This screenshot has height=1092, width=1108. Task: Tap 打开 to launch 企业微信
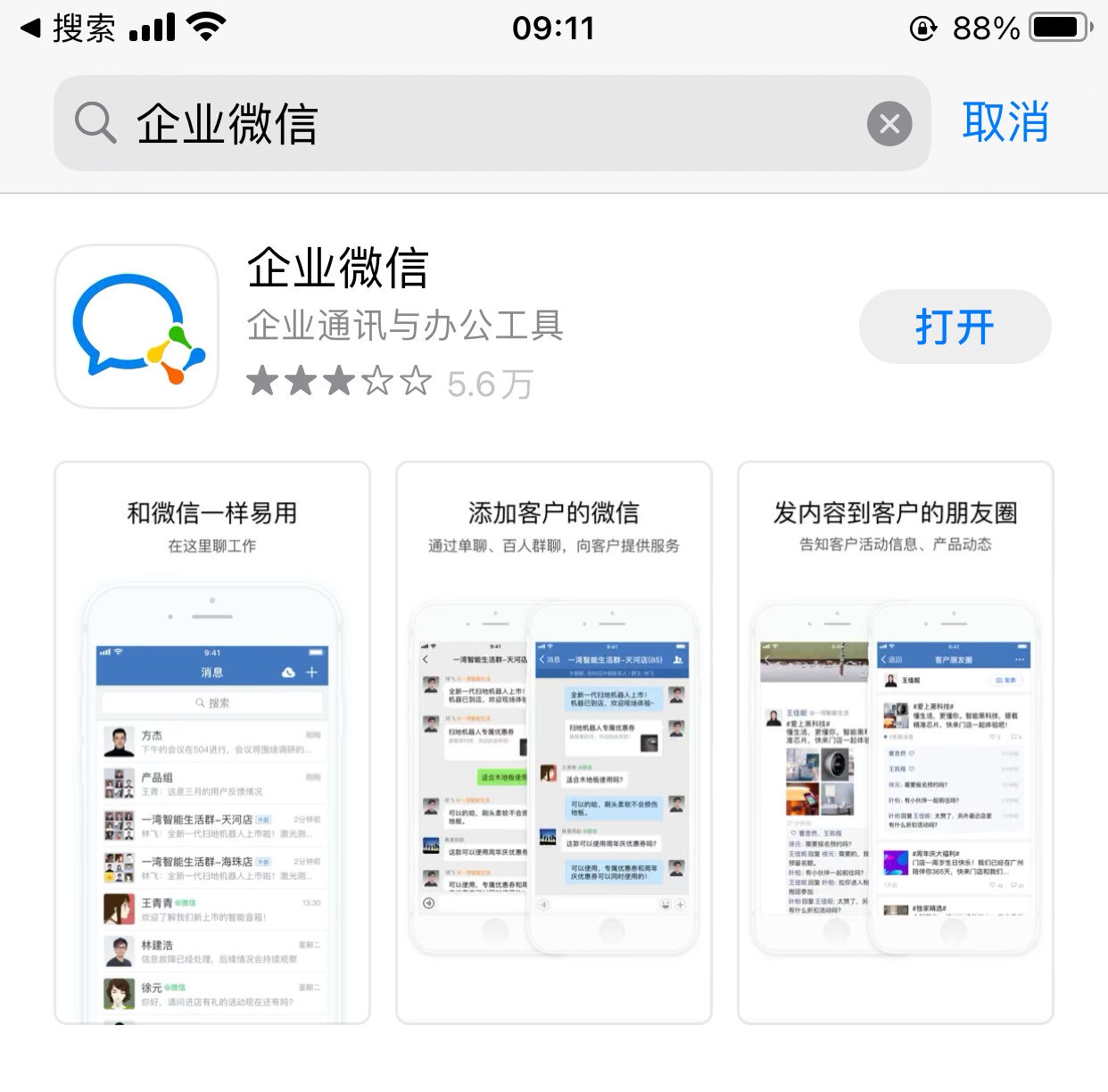click(955, 327)
